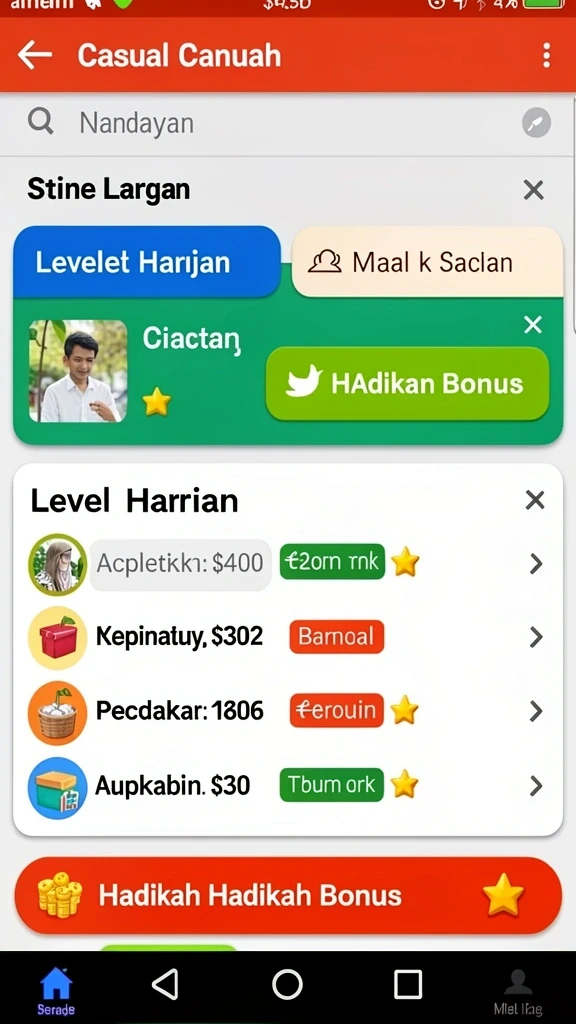Open the Kepinatuy $302 row
The height and width of the screenshot is (1024, 576).
287,637
